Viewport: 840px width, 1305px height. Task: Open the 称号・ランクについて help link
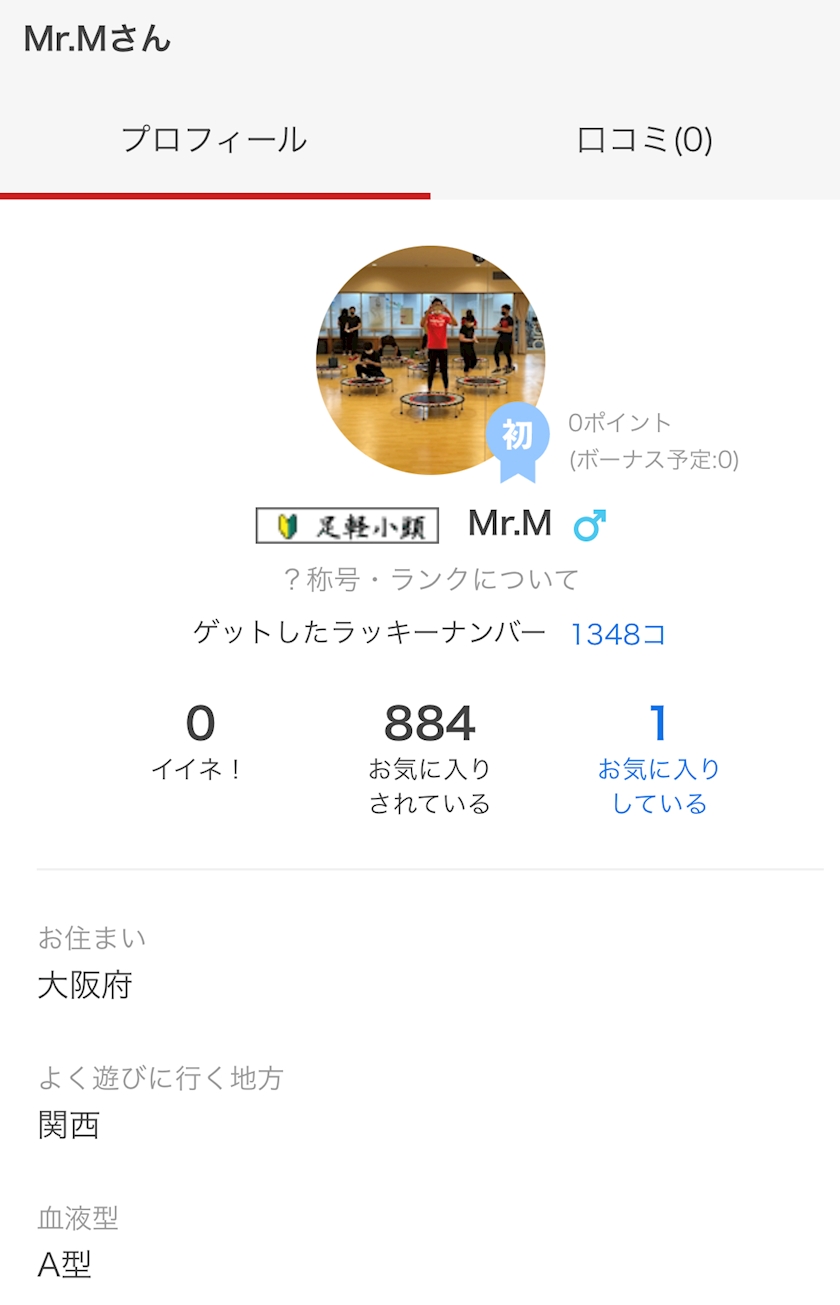[x=431, y=579]
